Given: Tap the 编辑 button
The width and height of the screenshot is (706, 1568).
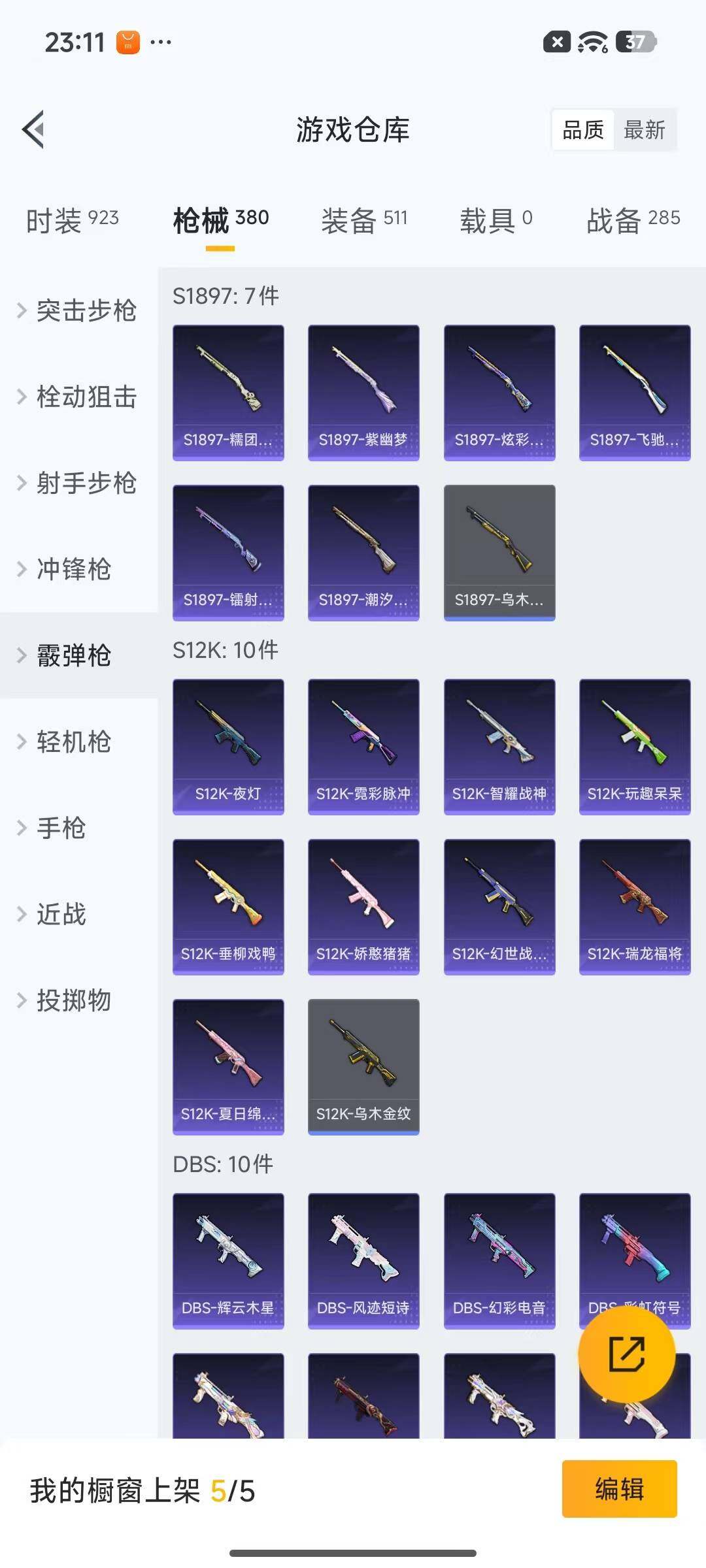Looking at the screenshot, I should (x=619, y=1489).
